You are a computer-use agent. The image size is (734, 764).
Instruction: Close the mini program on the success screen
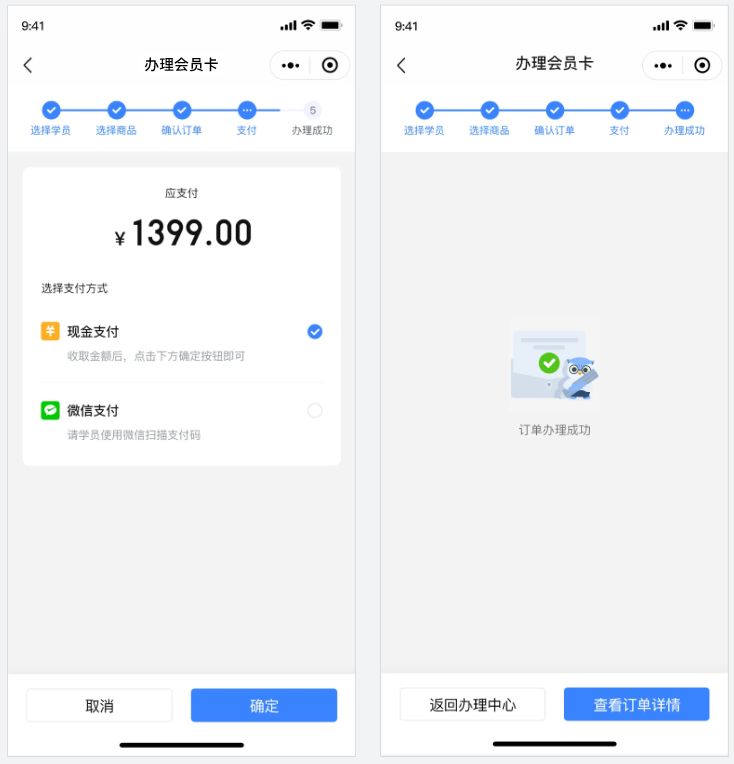702,65
